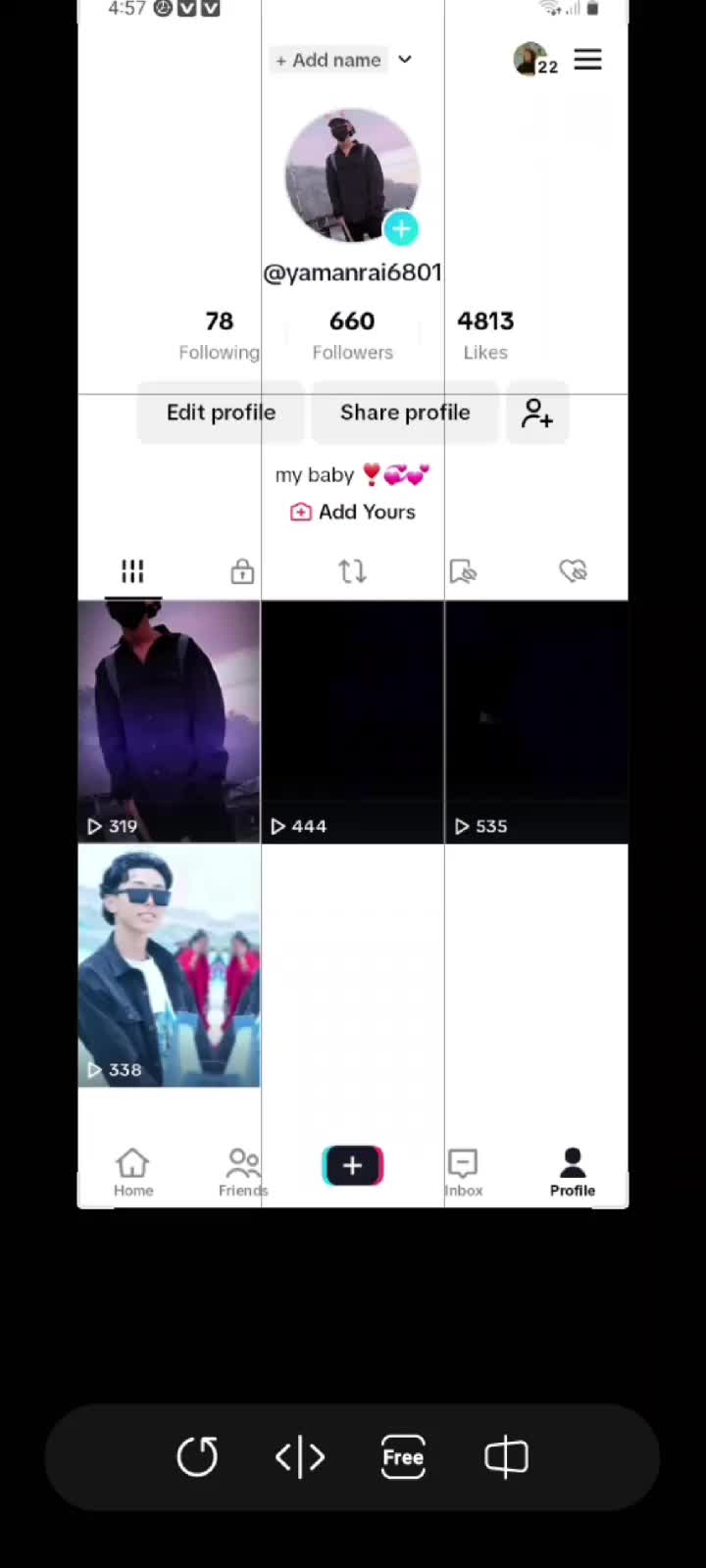This screenshot has height=1568, width=706.
Task: Open the video with 338 views
Action: pyautogui.click(x=169, y=966)
